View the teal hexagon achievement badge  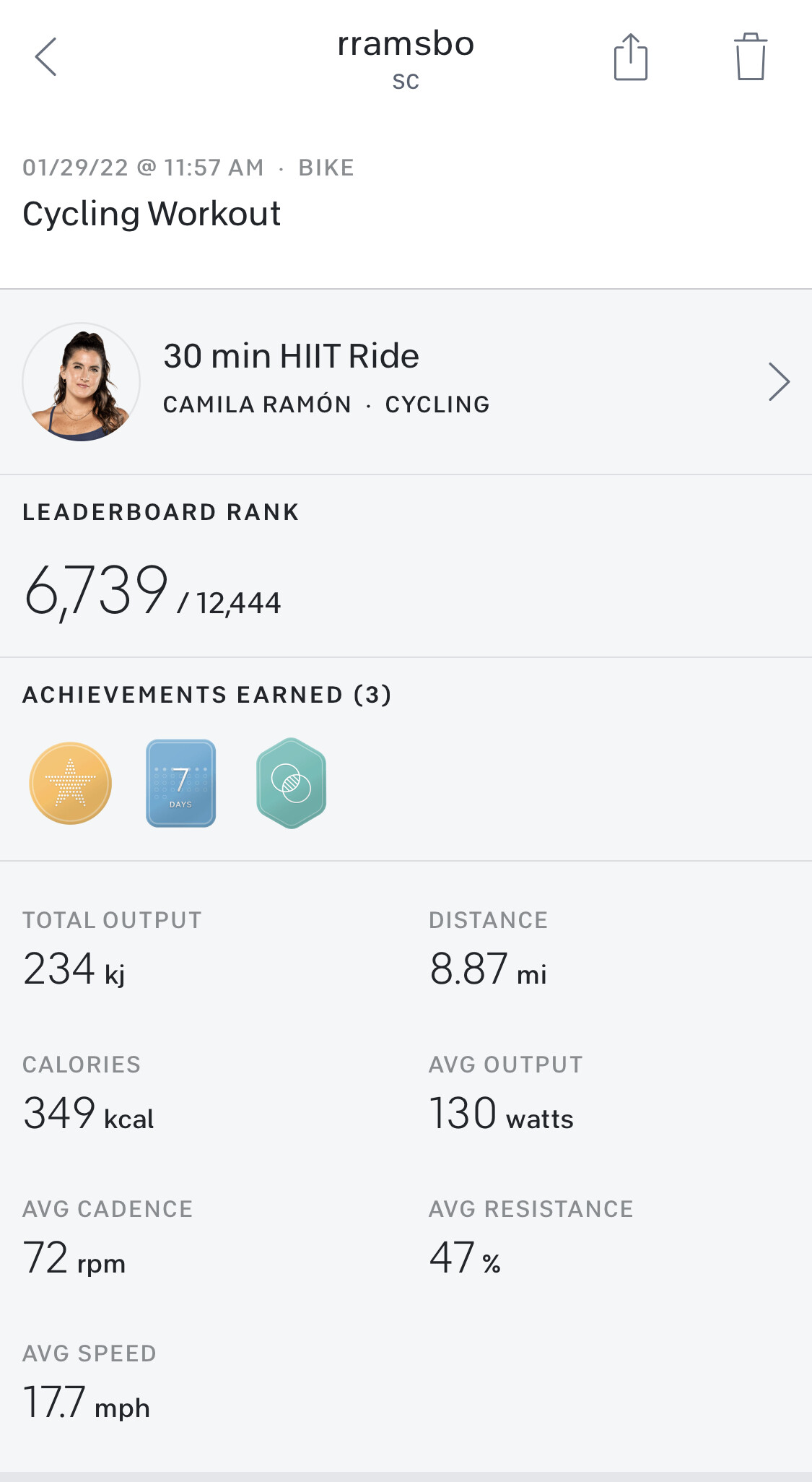[x=292, y=783]
